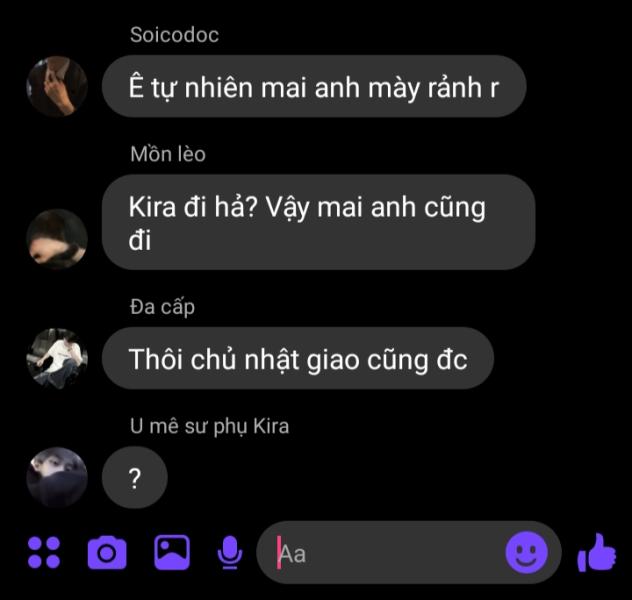
Task: Open the more actions four-dot menu
Action: click(x=44, y=552)
